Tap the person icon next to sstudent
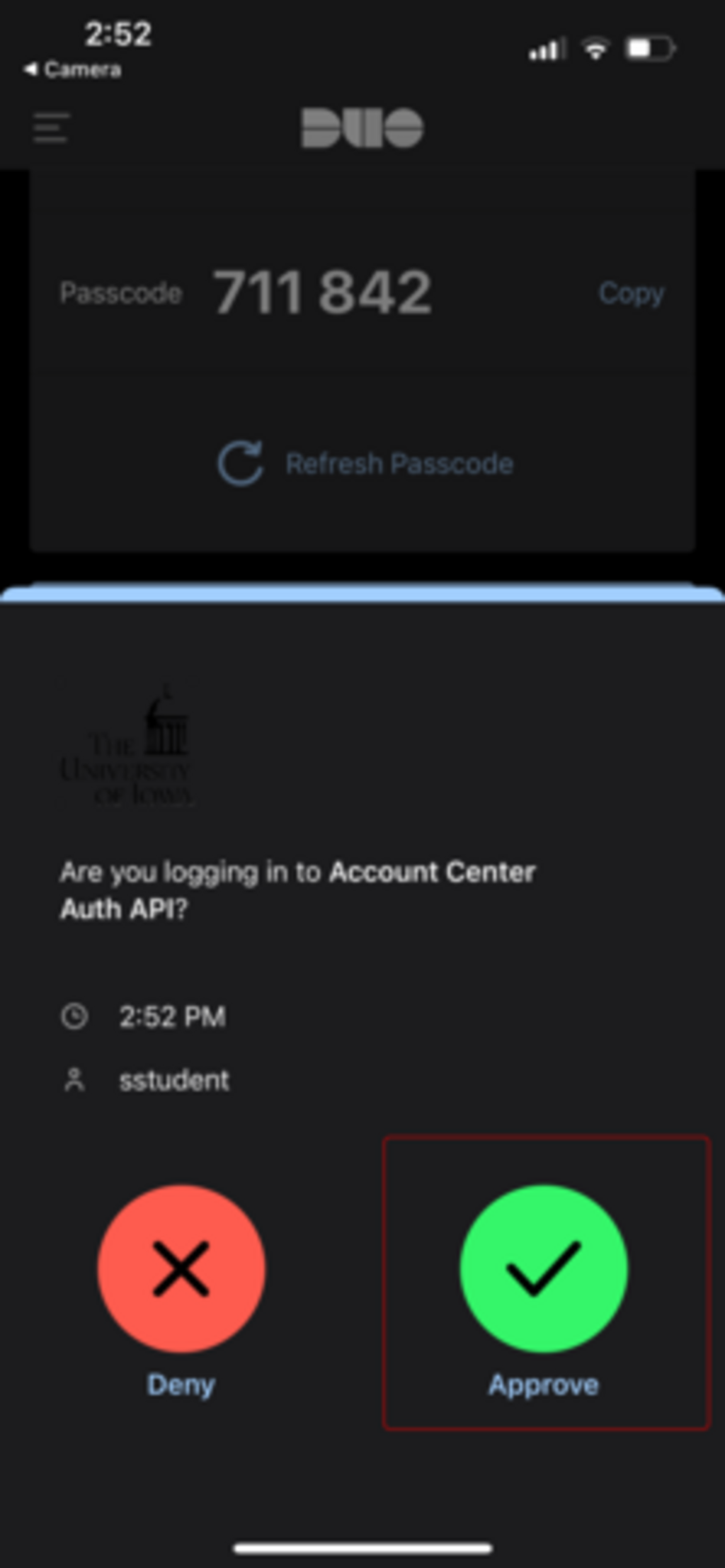 75,1079
